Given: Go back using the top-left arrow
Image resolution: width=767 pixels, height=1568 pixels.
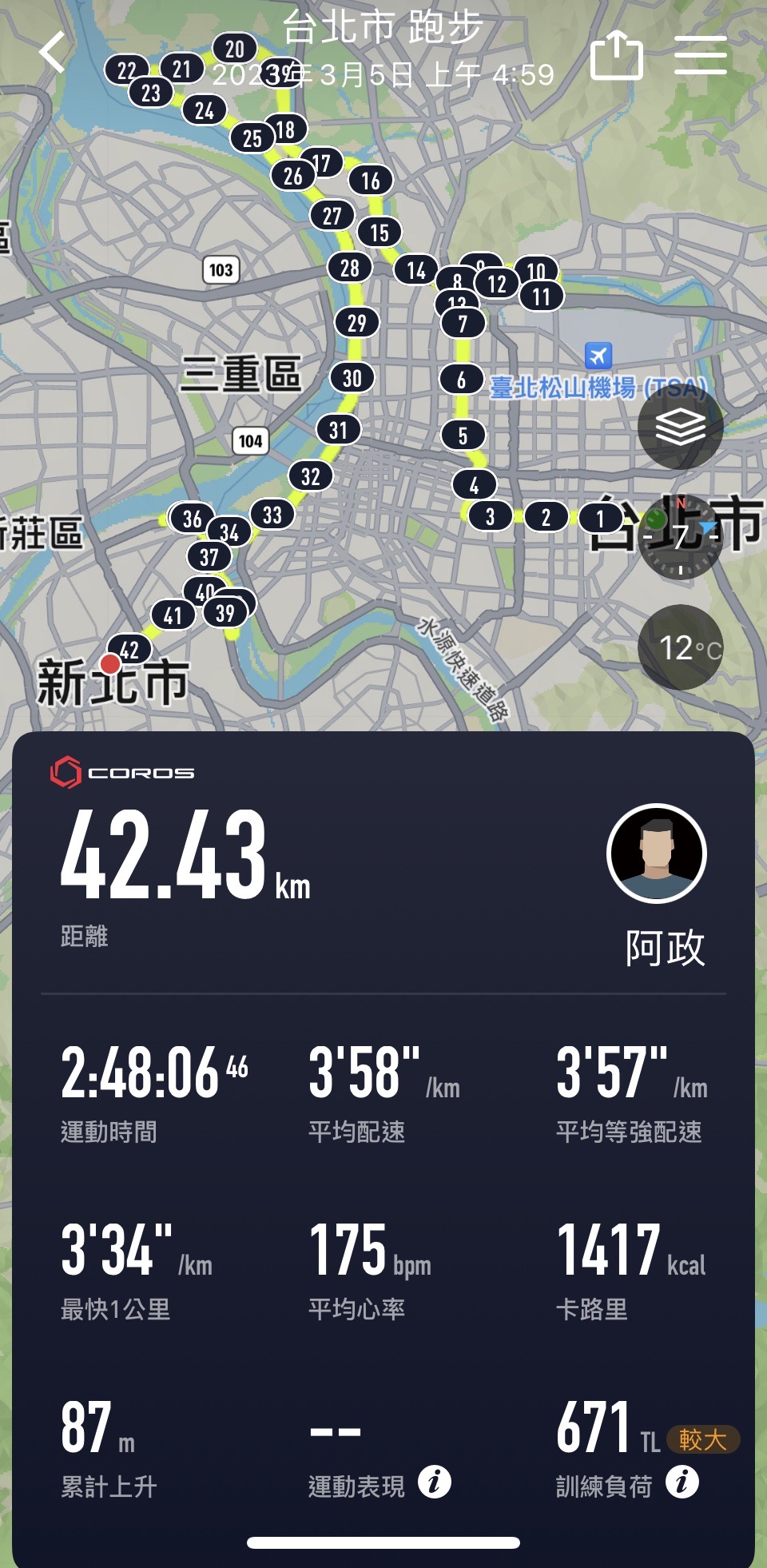Looking at the screenshot, I should (x=53, y=53).
